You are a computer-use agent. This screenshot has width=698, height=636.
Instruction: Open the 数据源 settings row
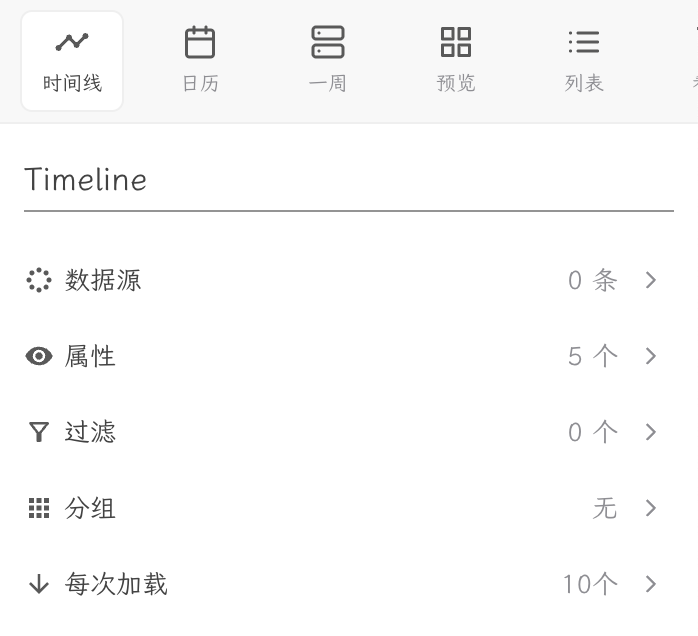pyautogui.click(x=349, y=280)
